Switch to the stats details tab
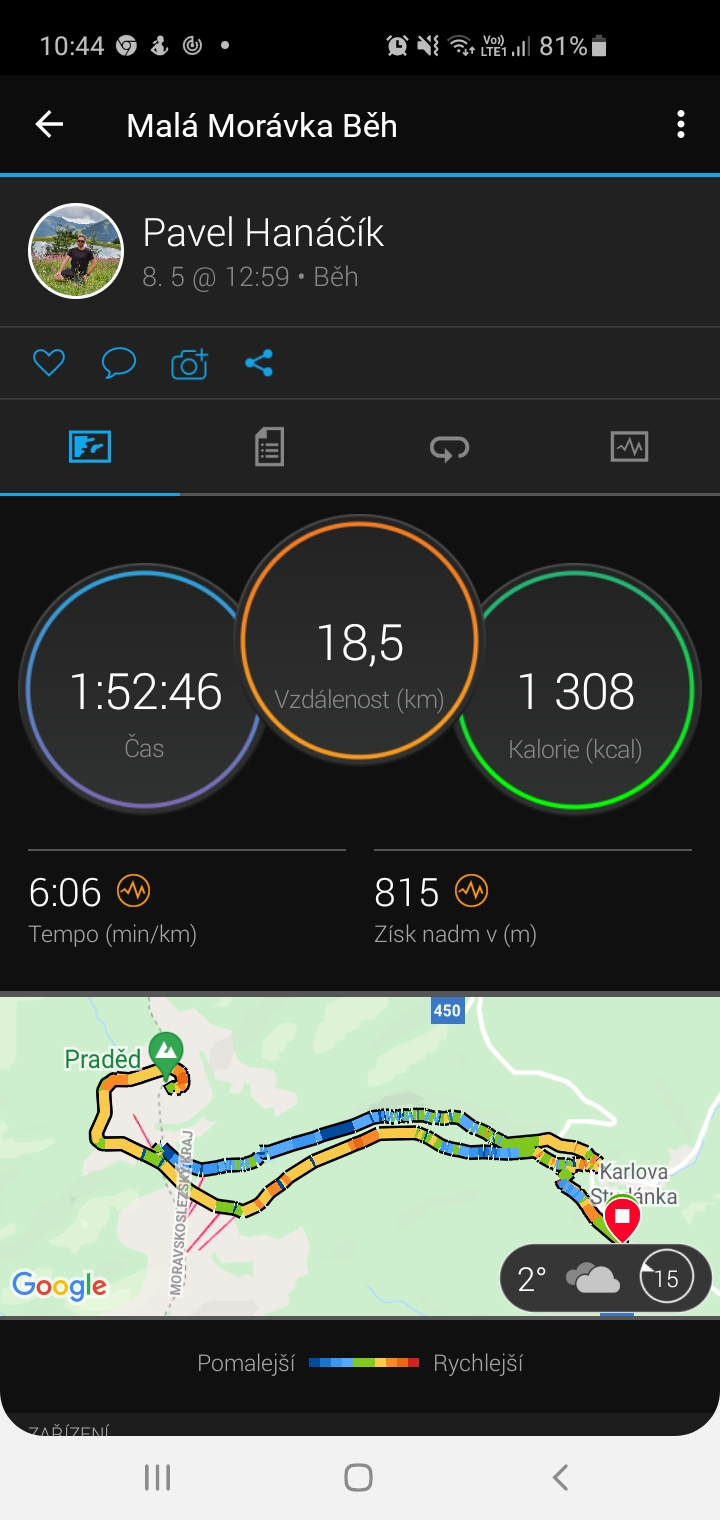 click(269, 447)
